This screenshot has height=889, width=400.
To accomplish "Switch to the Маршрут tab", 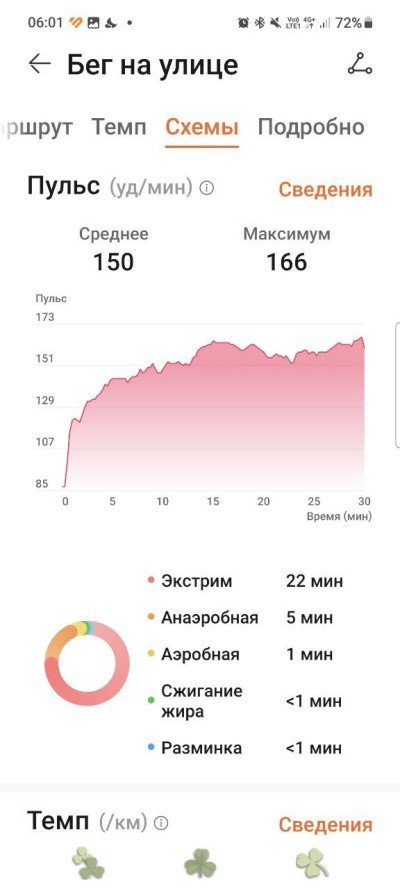I will (36, 127).
